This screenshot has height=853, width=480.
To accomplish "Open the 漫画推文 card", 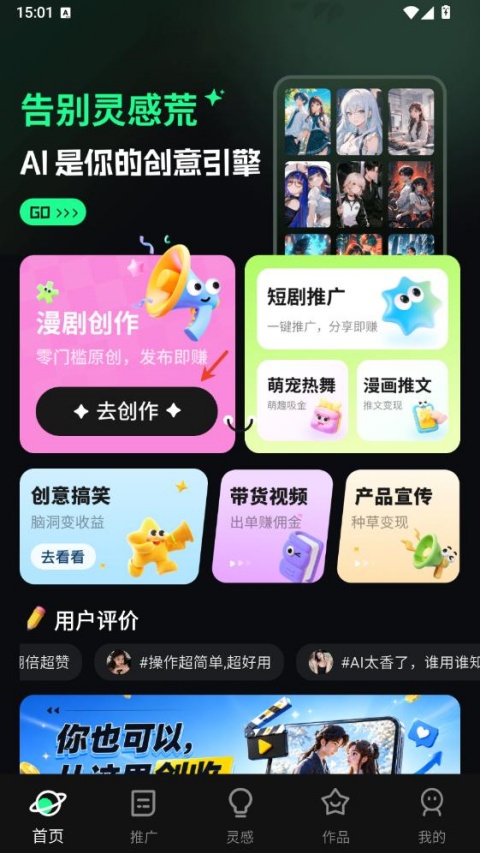I will point(402,400).
